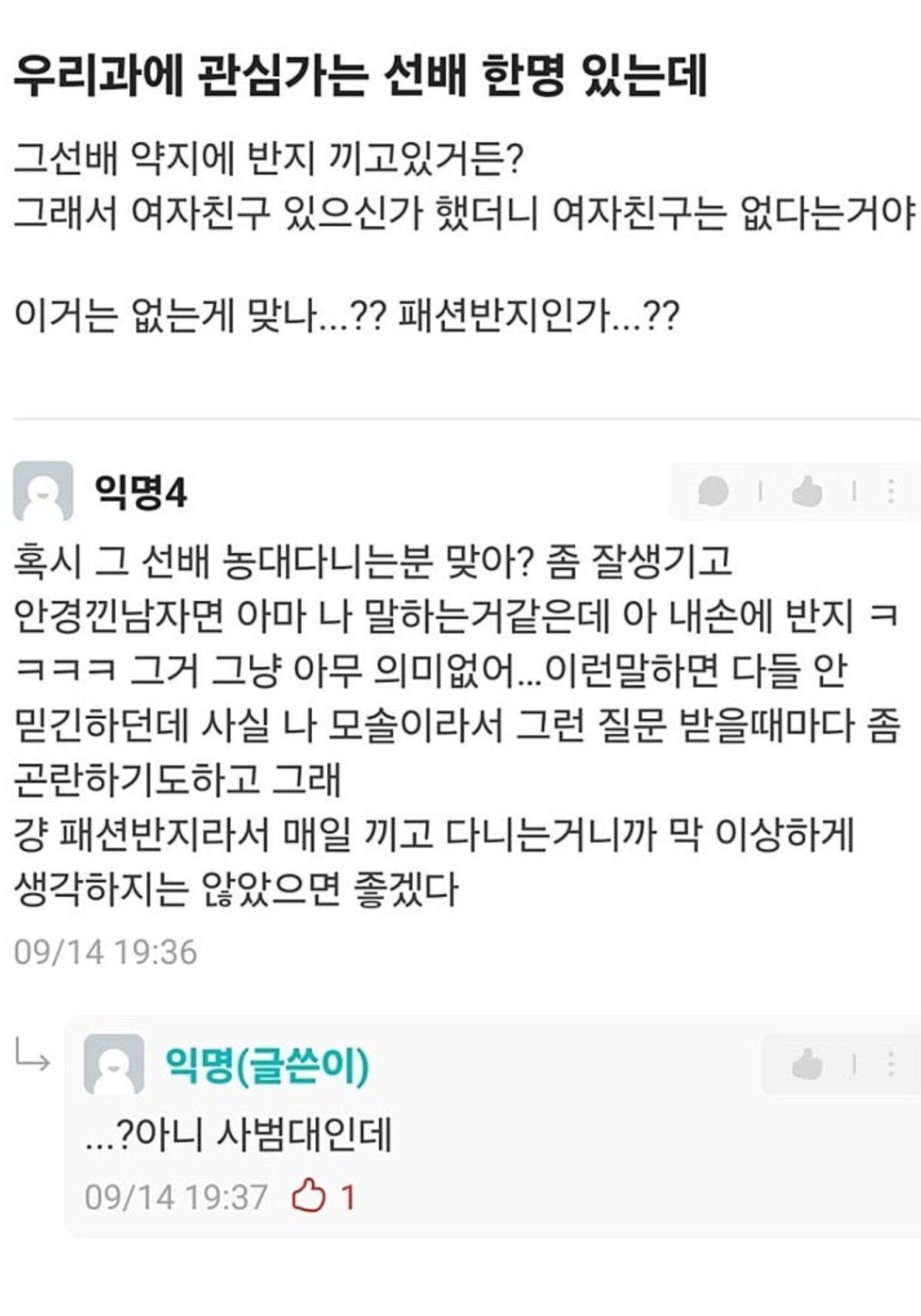Open overflow menu on 익명(글쓴이)'s reply
Image resolution: width=921 pixels, height=1316 pixels.
point(891,1064)
